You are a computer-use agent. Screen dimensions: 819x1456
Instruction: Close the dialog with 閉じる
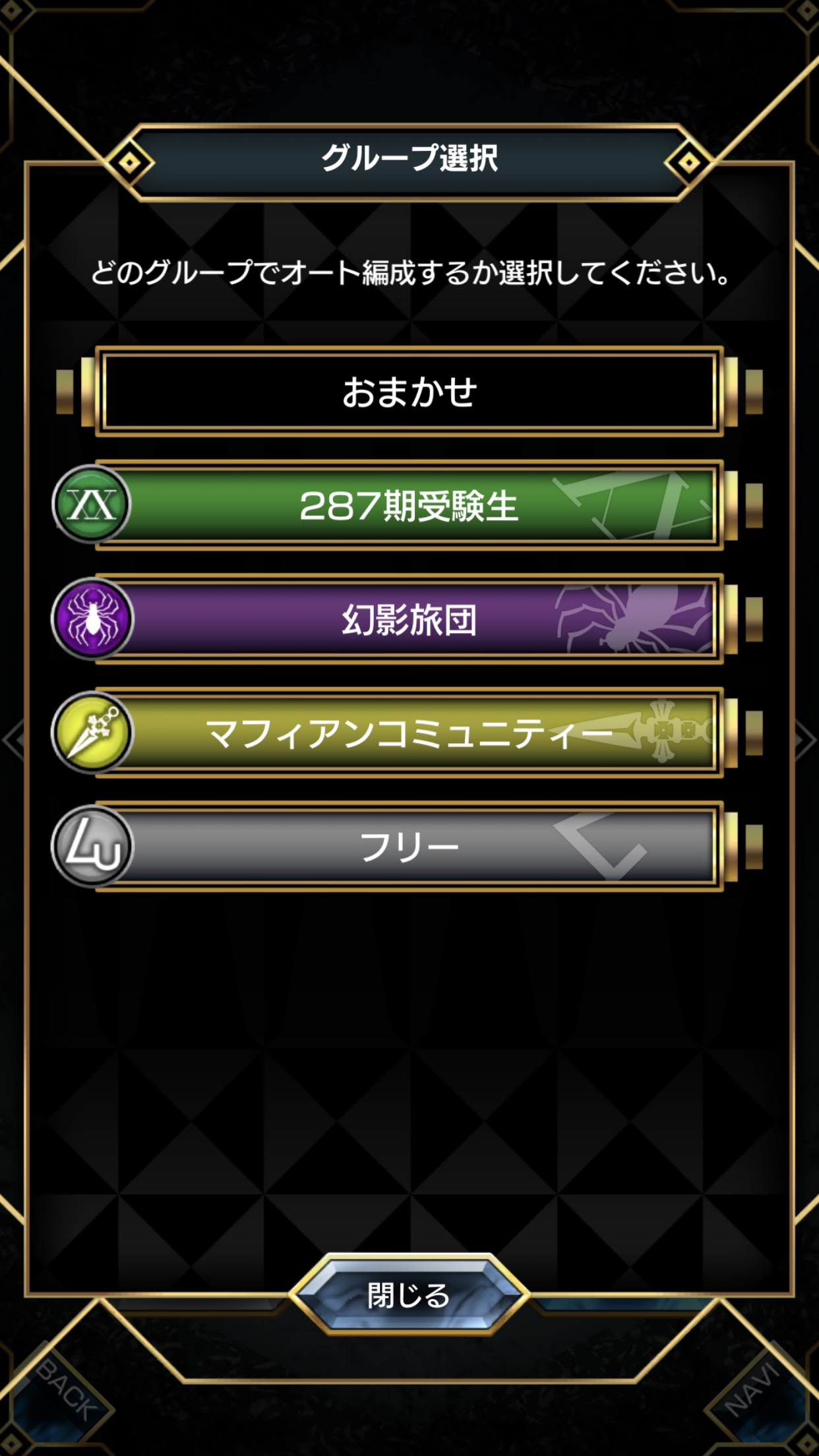pyautogui.click(x=409, y=1294)
